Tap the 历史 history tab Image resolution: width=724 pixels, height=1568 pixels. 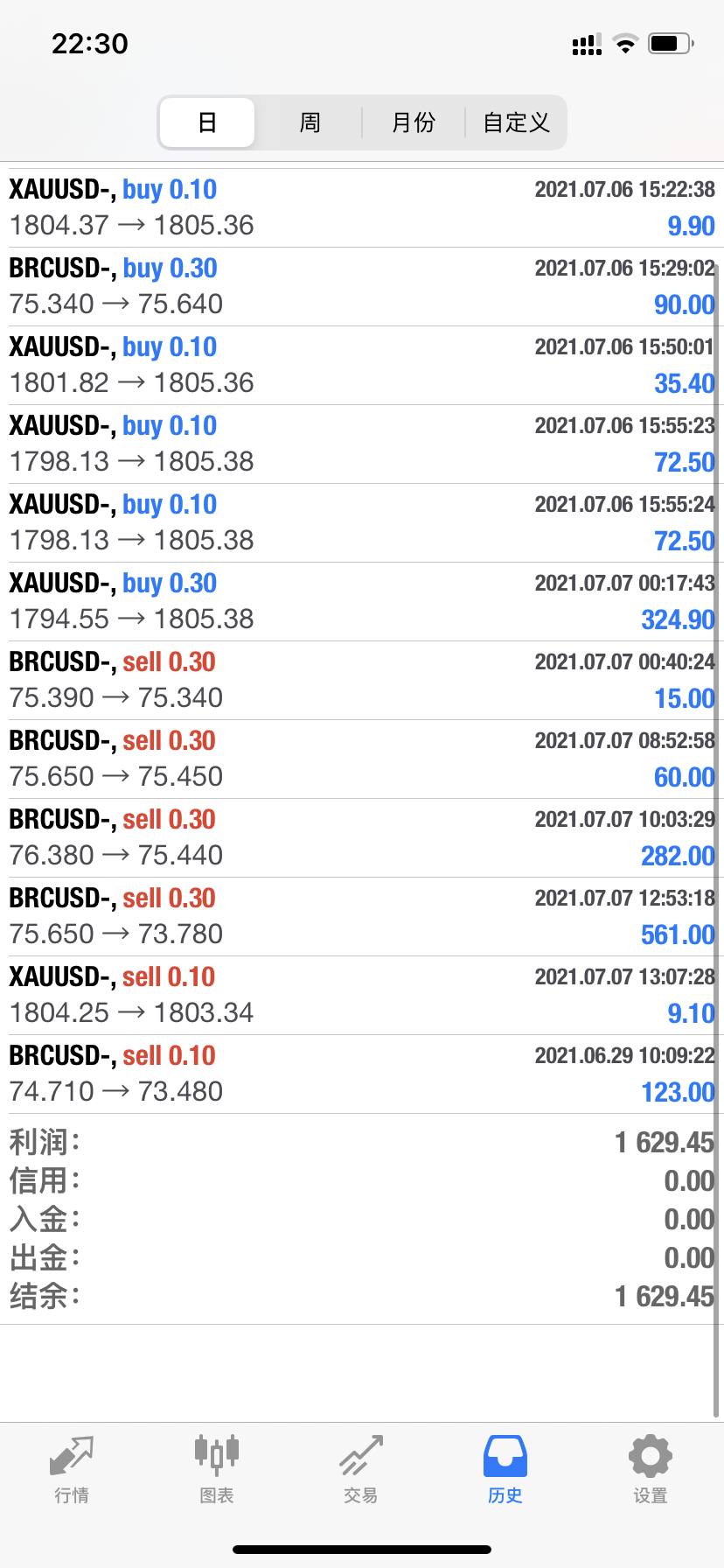(505, 1470)
